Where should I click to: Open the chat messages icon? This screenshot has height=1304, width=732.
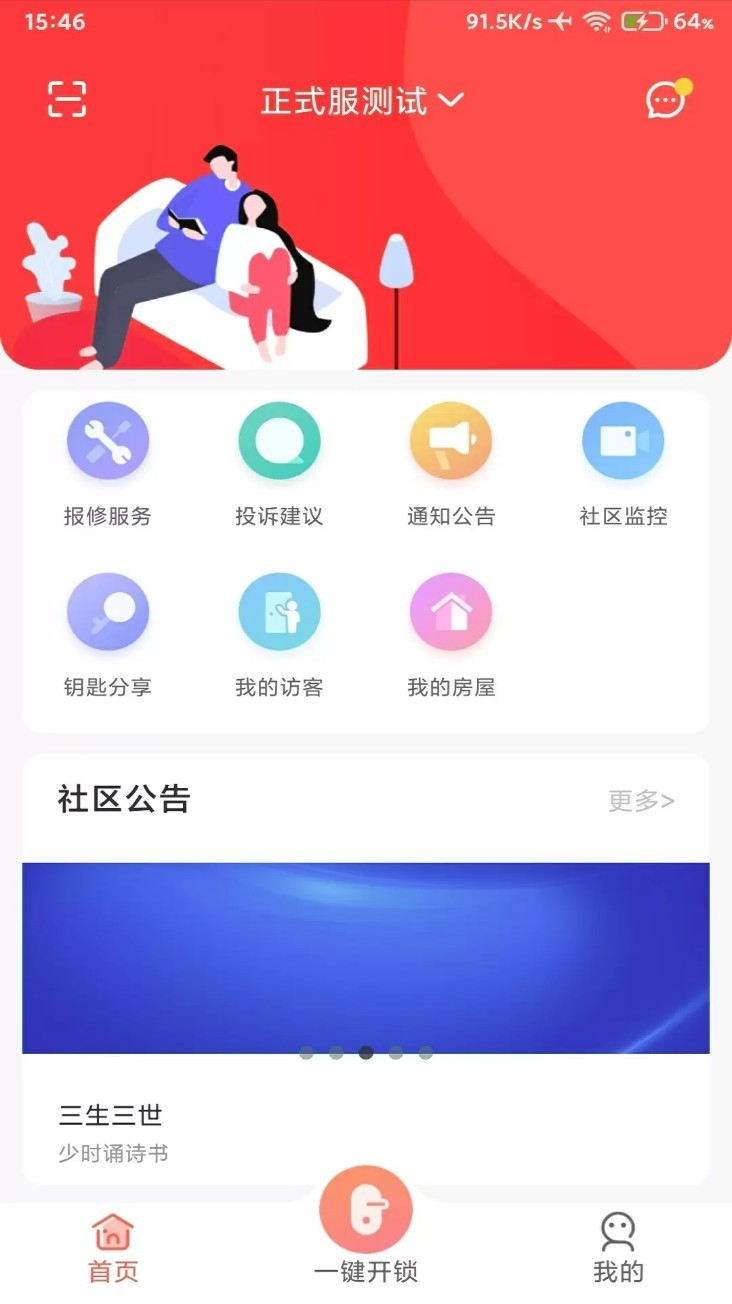(x=664, y=101)
